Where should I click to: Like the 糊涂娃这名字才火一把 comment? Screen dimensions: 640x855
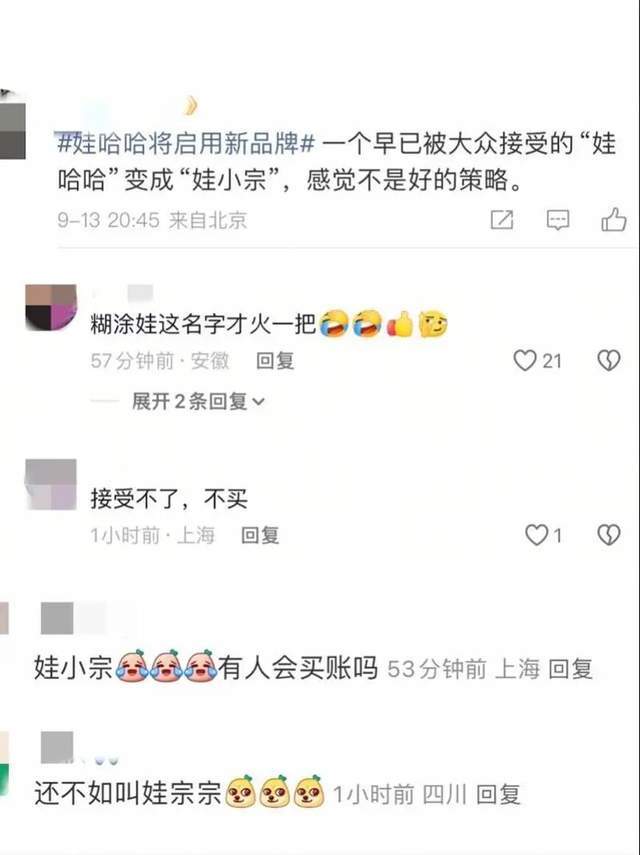click(x=525, y=361)
